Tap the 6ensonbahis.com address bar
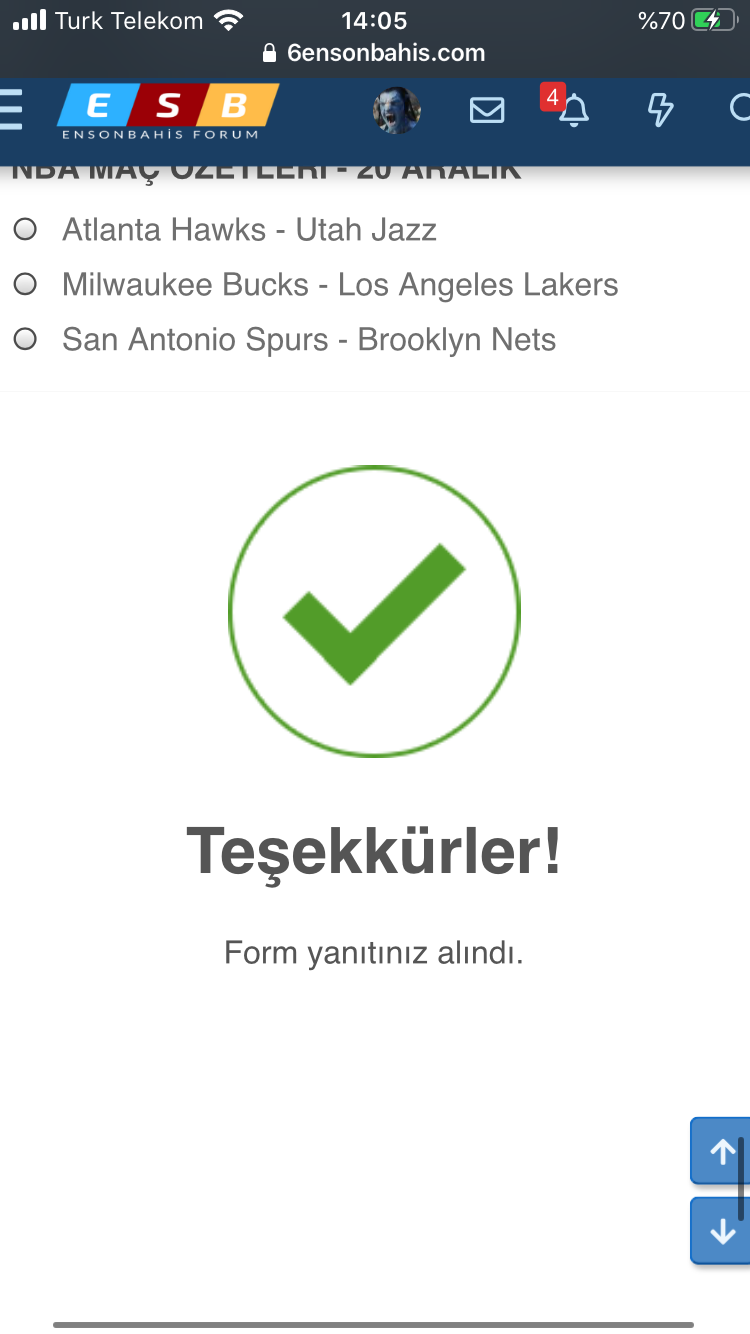Image resolution: width=750 pixels, height=1334 pixels. click(x=374, y=53)
